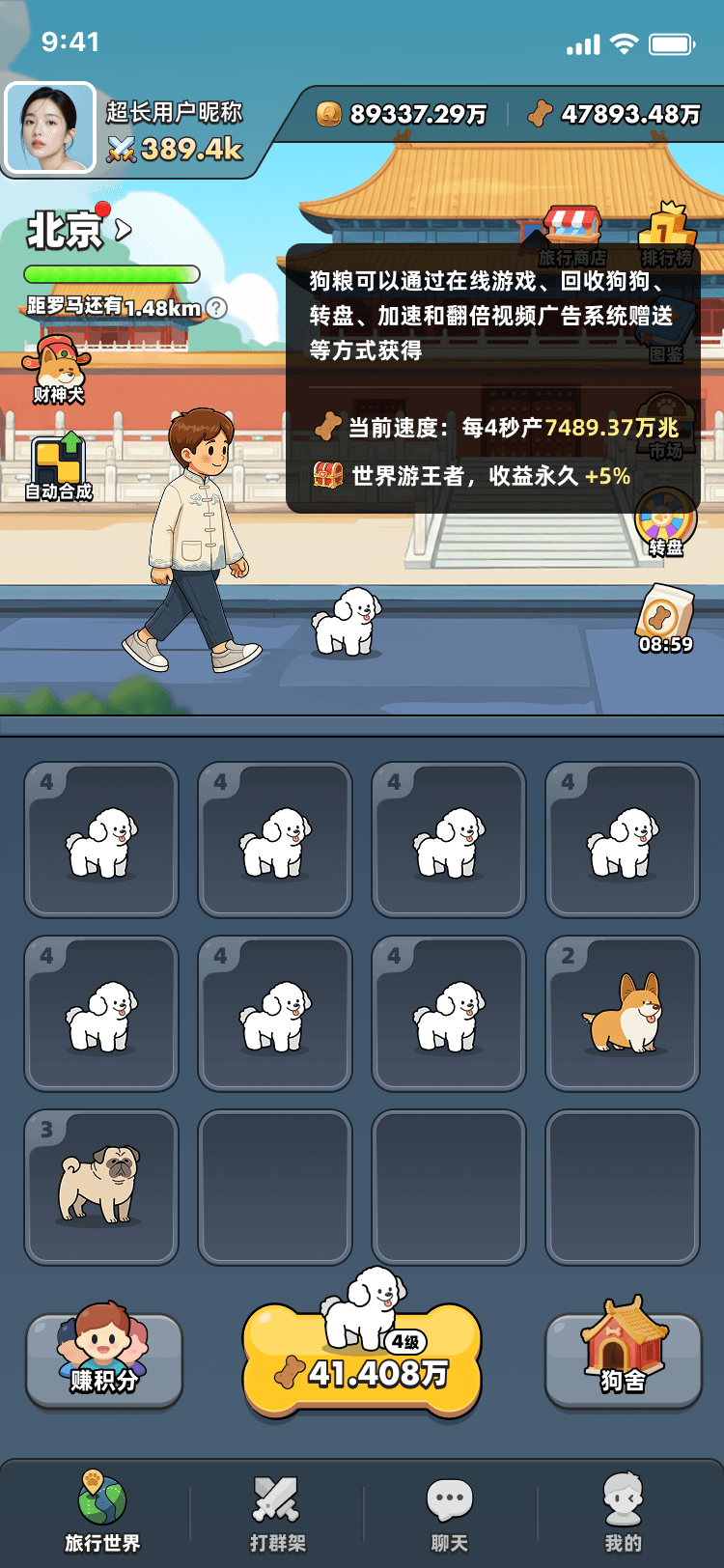Screen dimensions: 724x1568
Task: Enable 自动合成 auto merge
Action: (59, 468)
